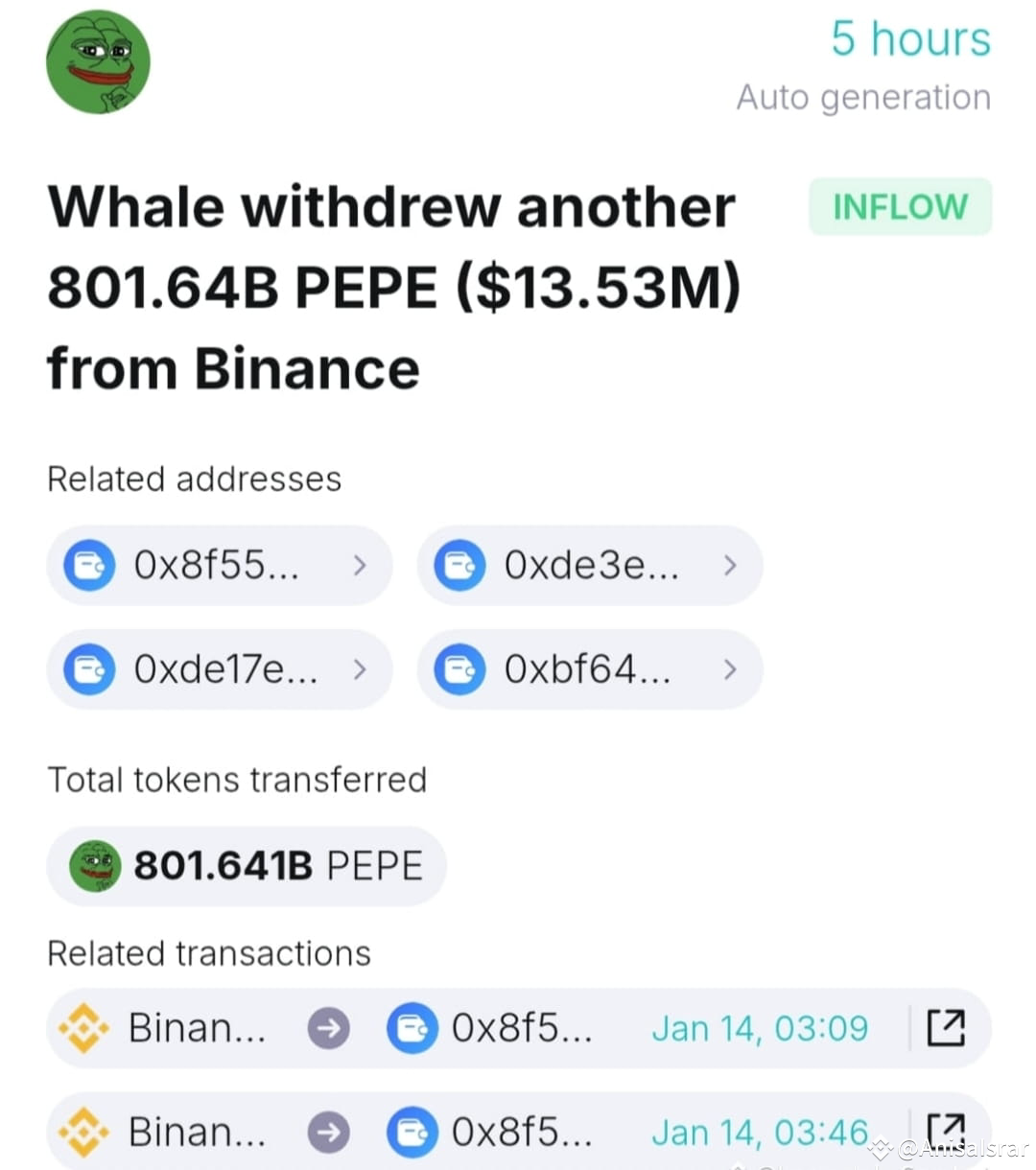Click the 5 hours timestamp
Screen dimensions: 1036x1170
909,38
